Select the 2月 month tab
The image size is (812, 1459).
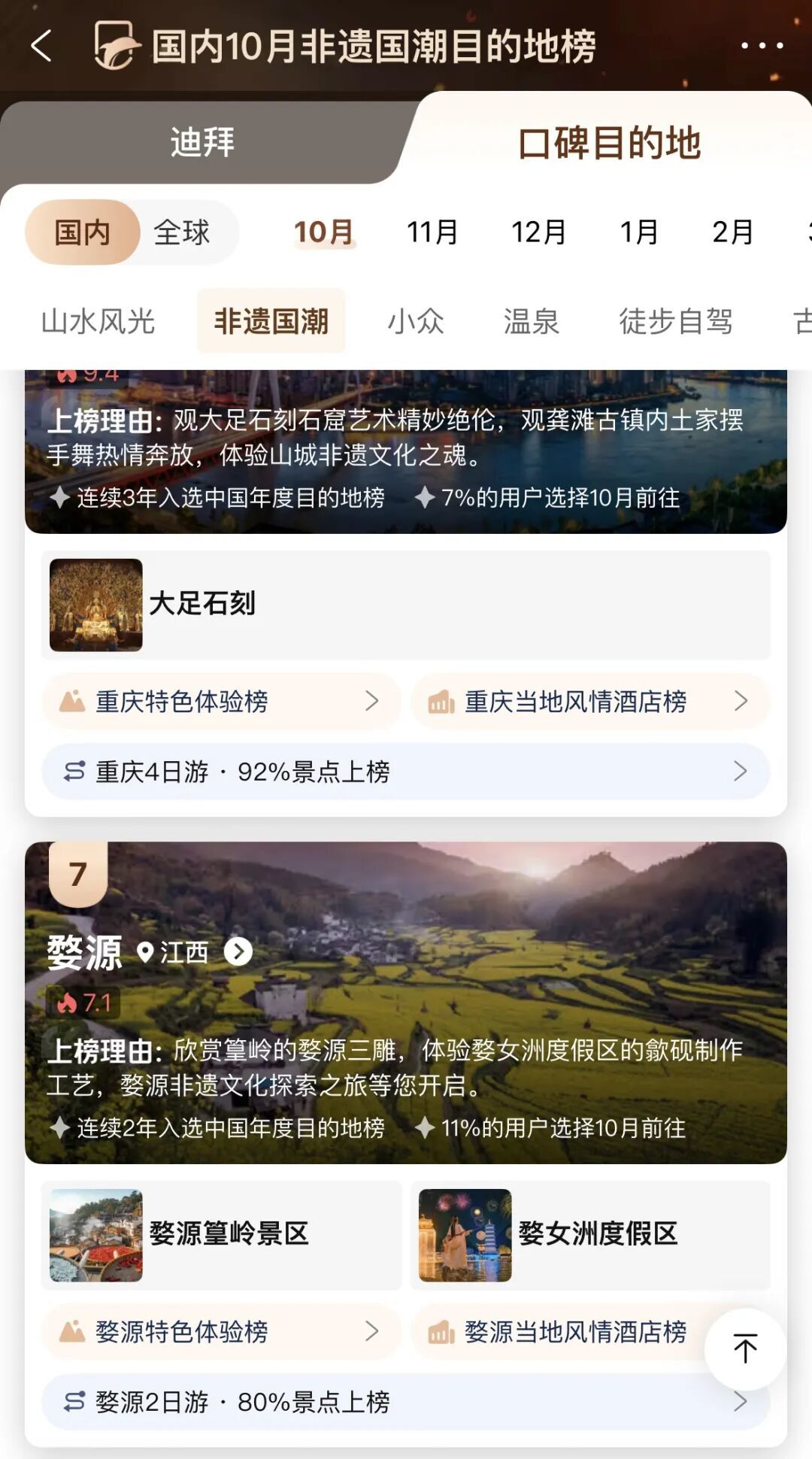pyautogui.click(x=732, y=232)
